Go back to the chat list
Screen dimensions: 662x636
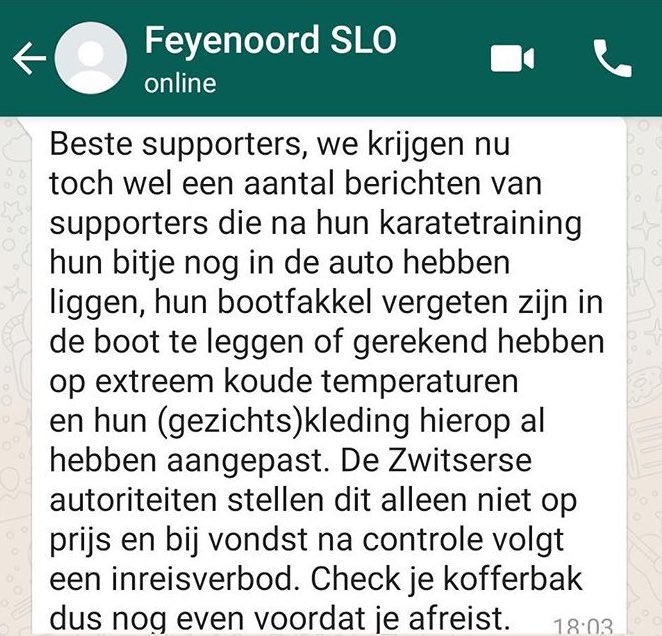coord(29,59)
